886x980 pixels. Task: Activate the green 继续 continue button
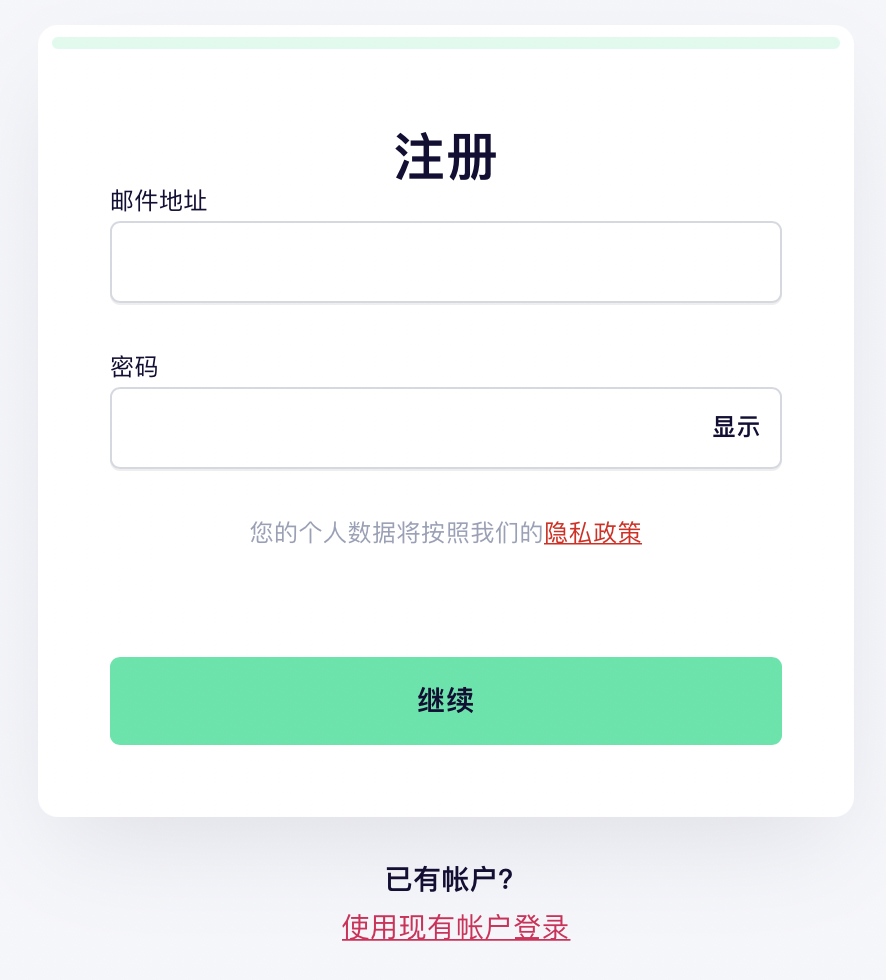point(446,701)
